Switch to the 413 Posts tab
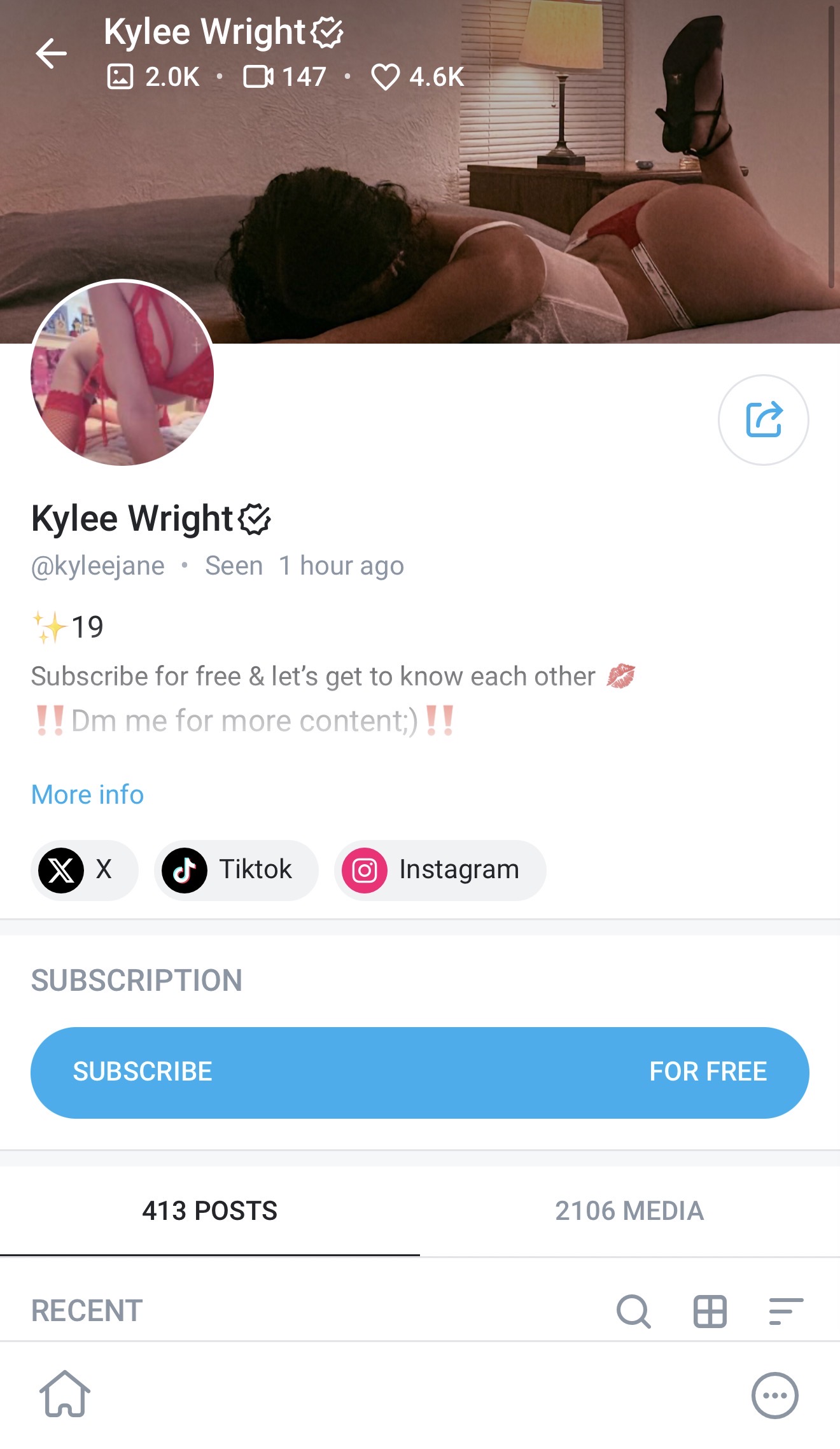Screen dimensions: 840x1449 point(210,1210)
